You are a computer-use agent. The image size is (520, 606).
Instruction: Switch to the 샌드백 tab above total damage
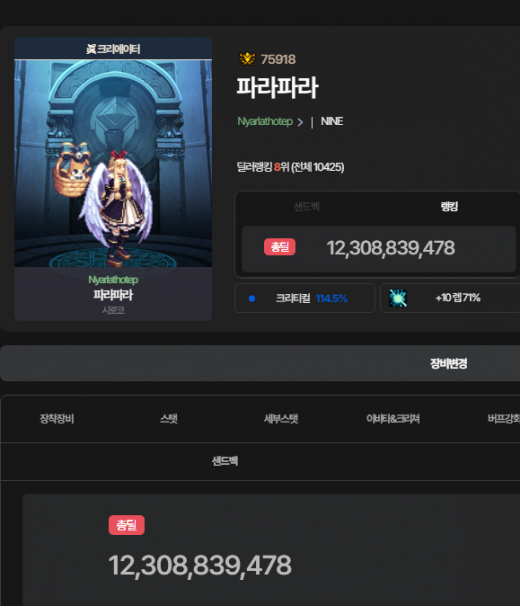click(x=307, y=206)
